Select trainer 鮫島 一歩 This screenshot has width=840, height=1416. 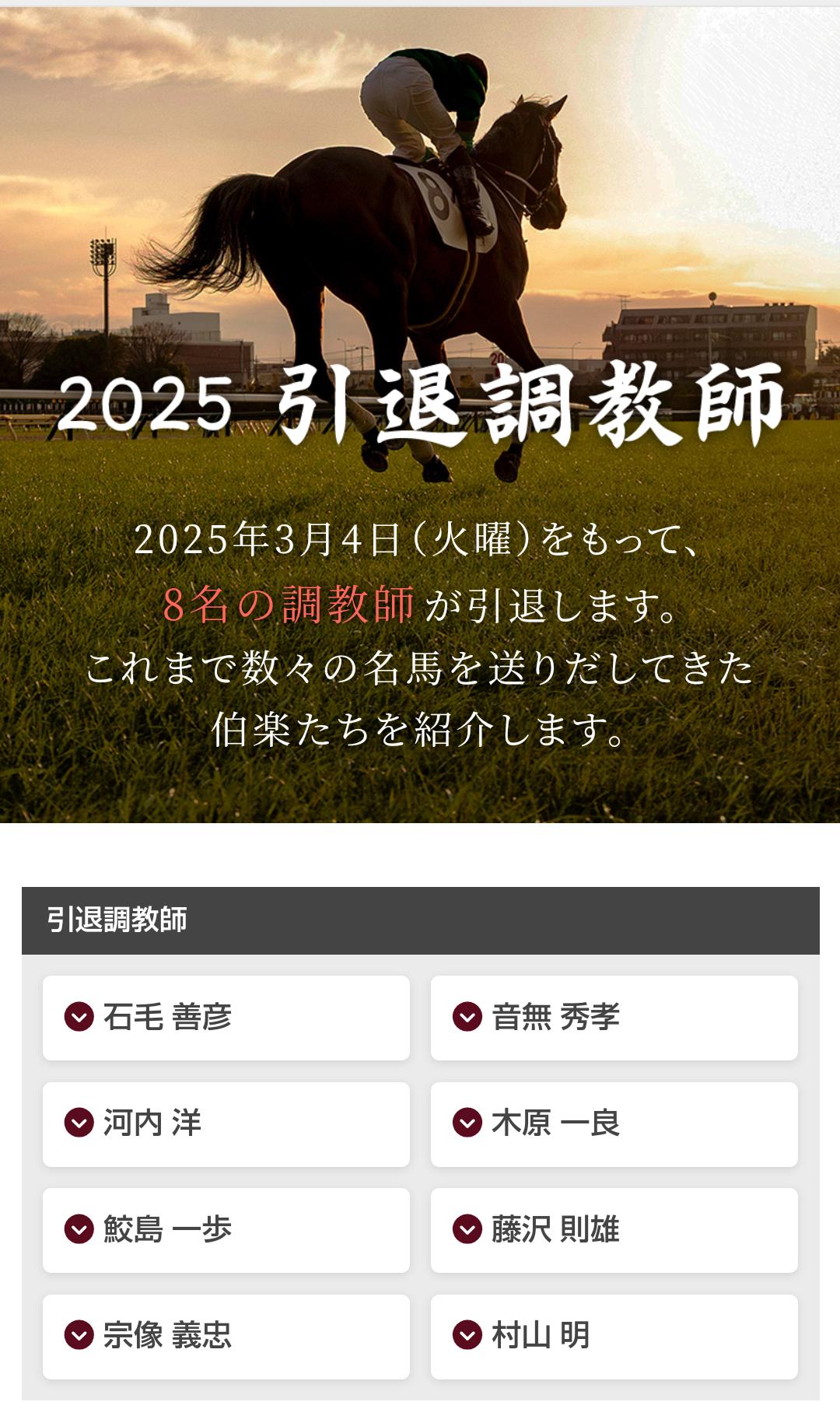click(x=226, y=1230)
